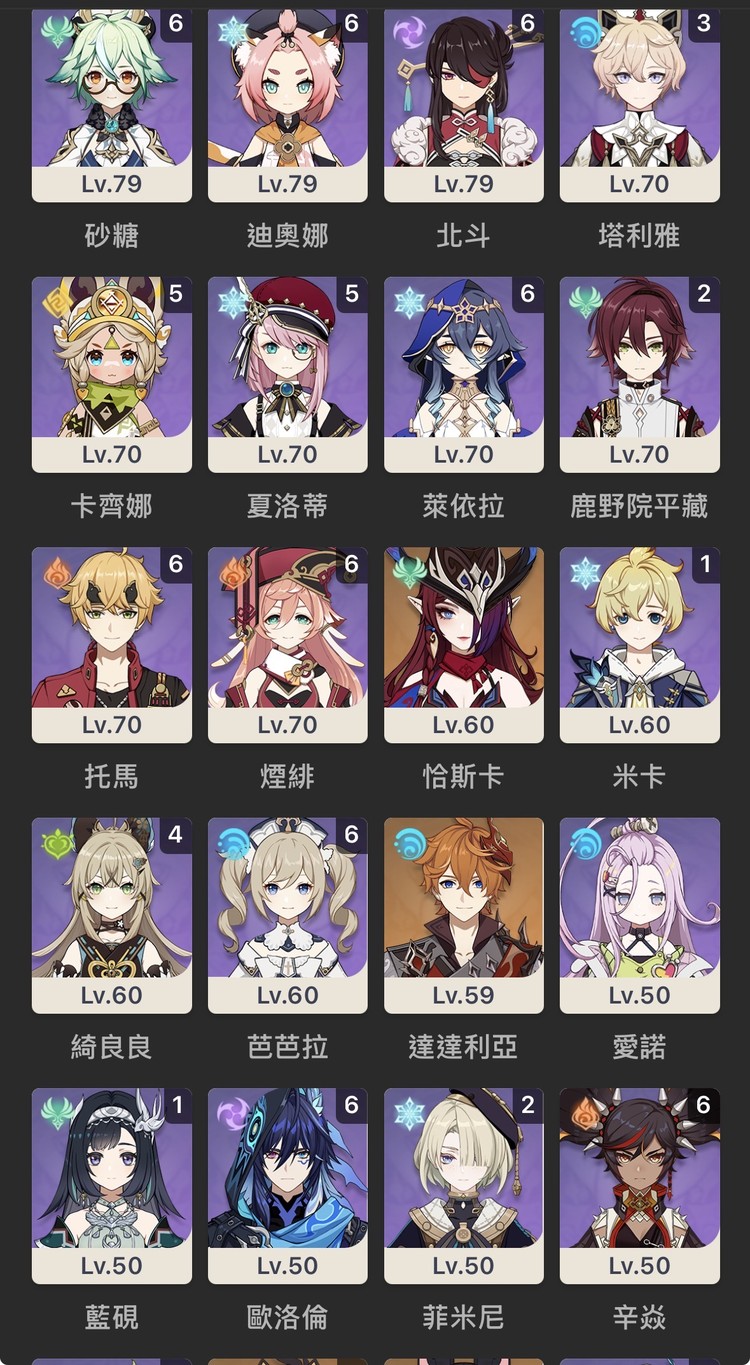
Task: Select the 芭芭拉 character portrait
Action: (x=287, y=905)
